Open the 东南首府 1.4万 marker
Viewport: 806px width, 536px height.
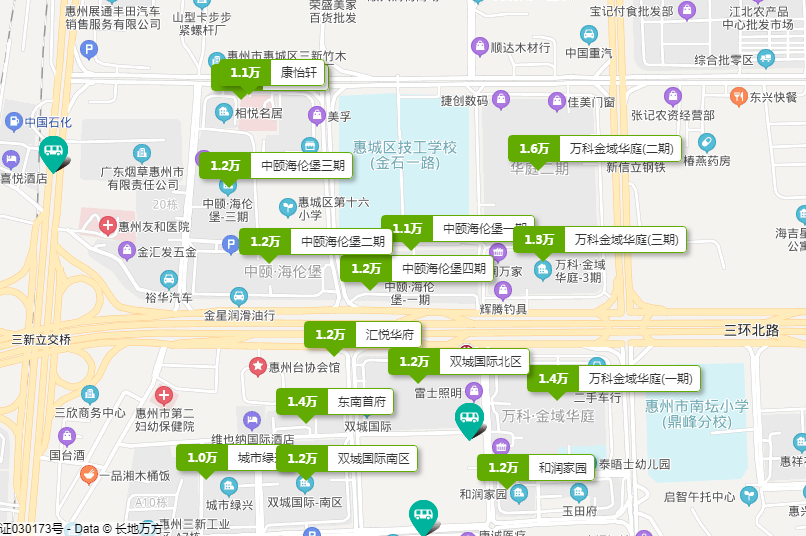click(x=335, y=402)
